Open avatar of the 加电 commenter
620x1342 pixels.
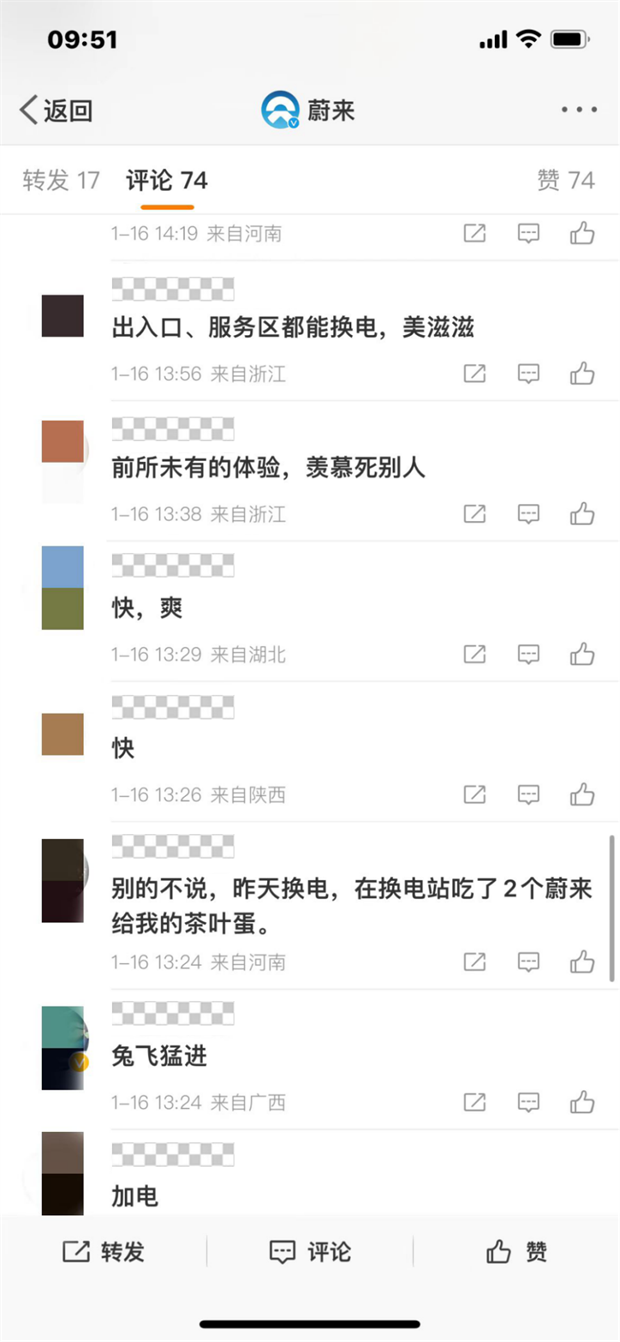[x=62, y=1175]
